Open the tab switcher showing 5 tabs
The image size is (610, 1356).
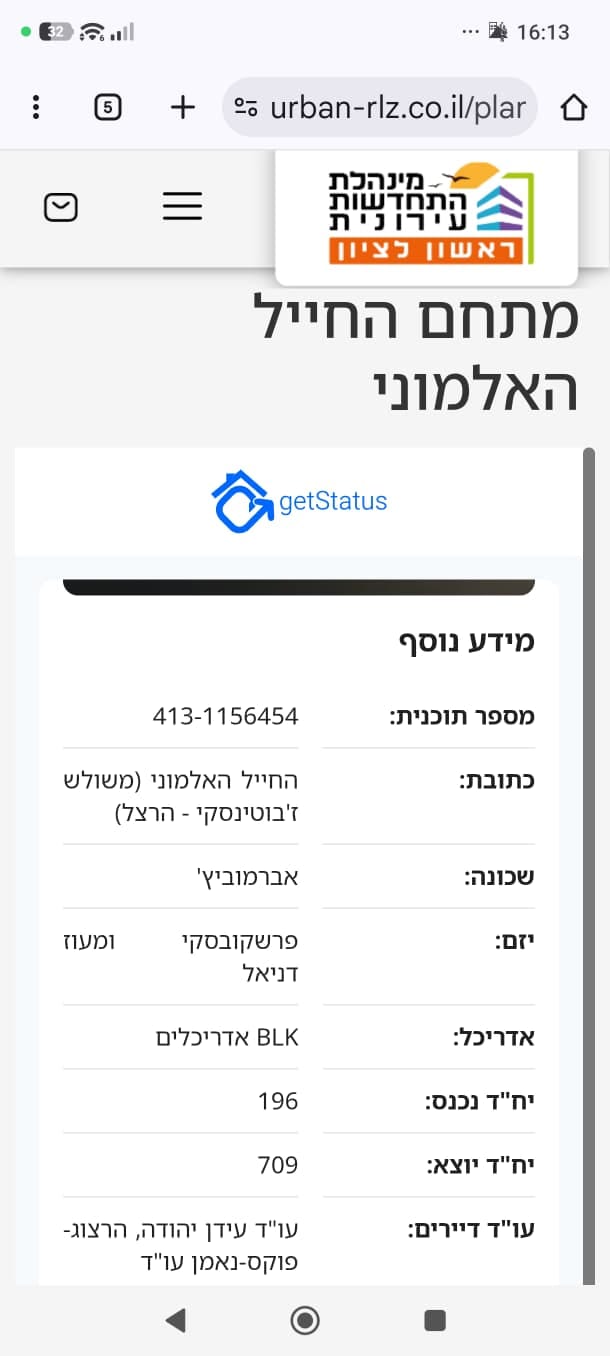pos(108,107)
